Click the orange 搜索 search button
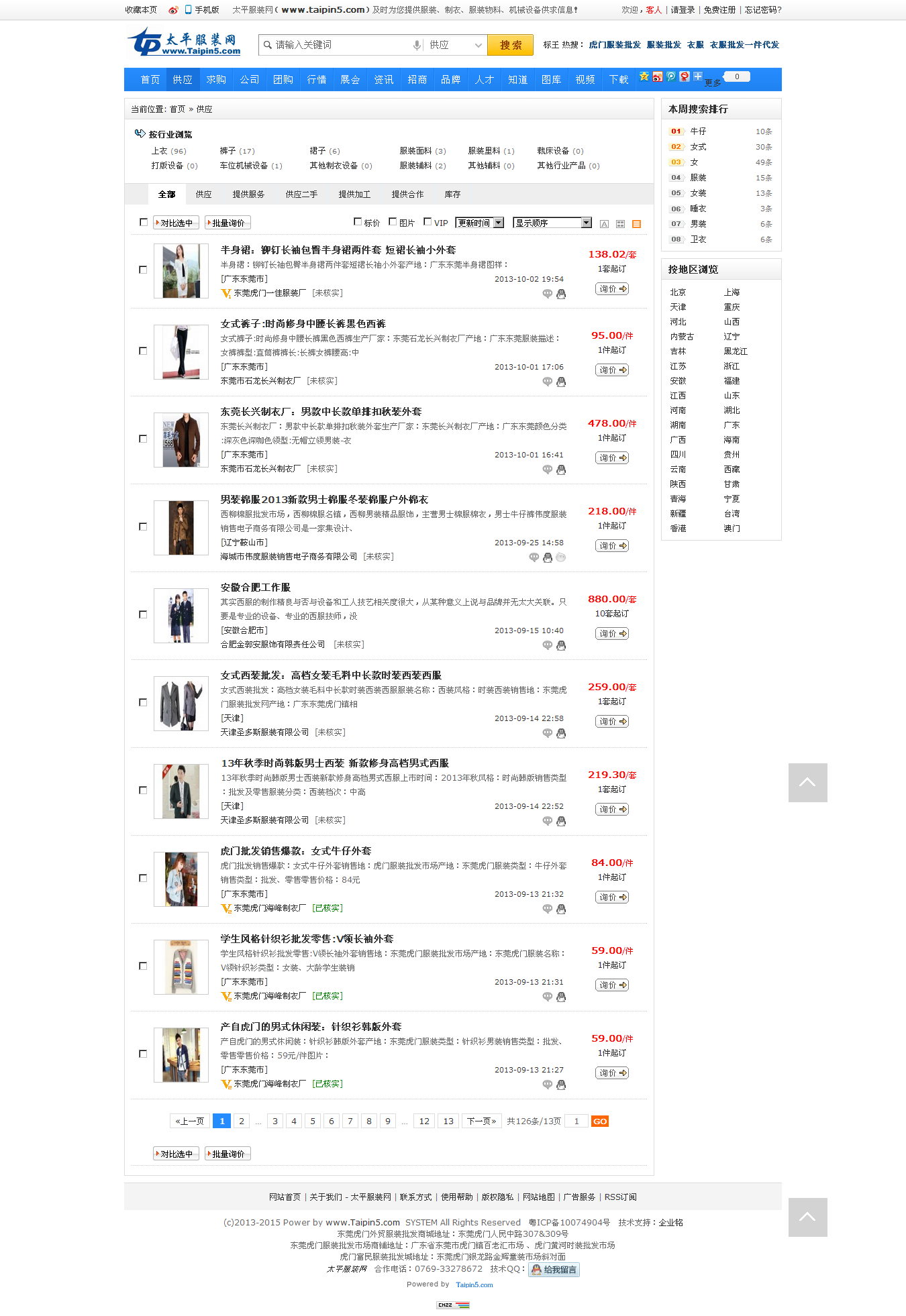This screenshot has width=906, height=1316. coord(510,45)
